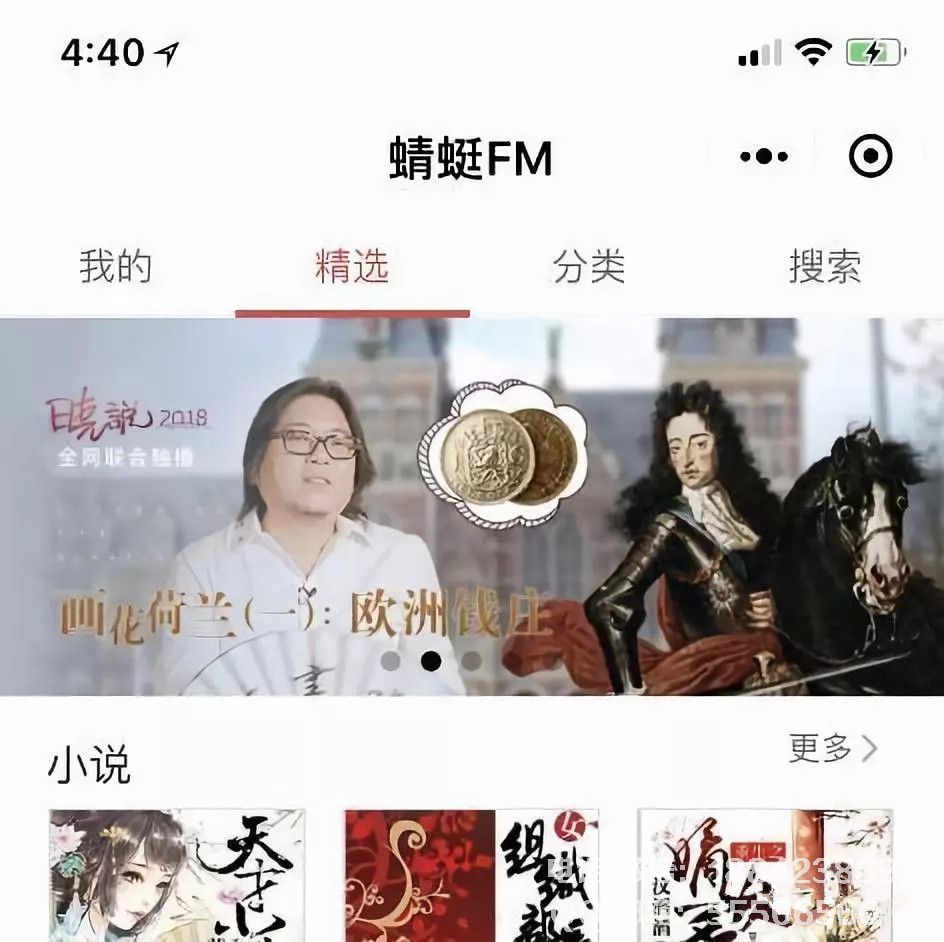Open the 画花荷兰 欧洲钱庄 banner

[x=472, y=507]
